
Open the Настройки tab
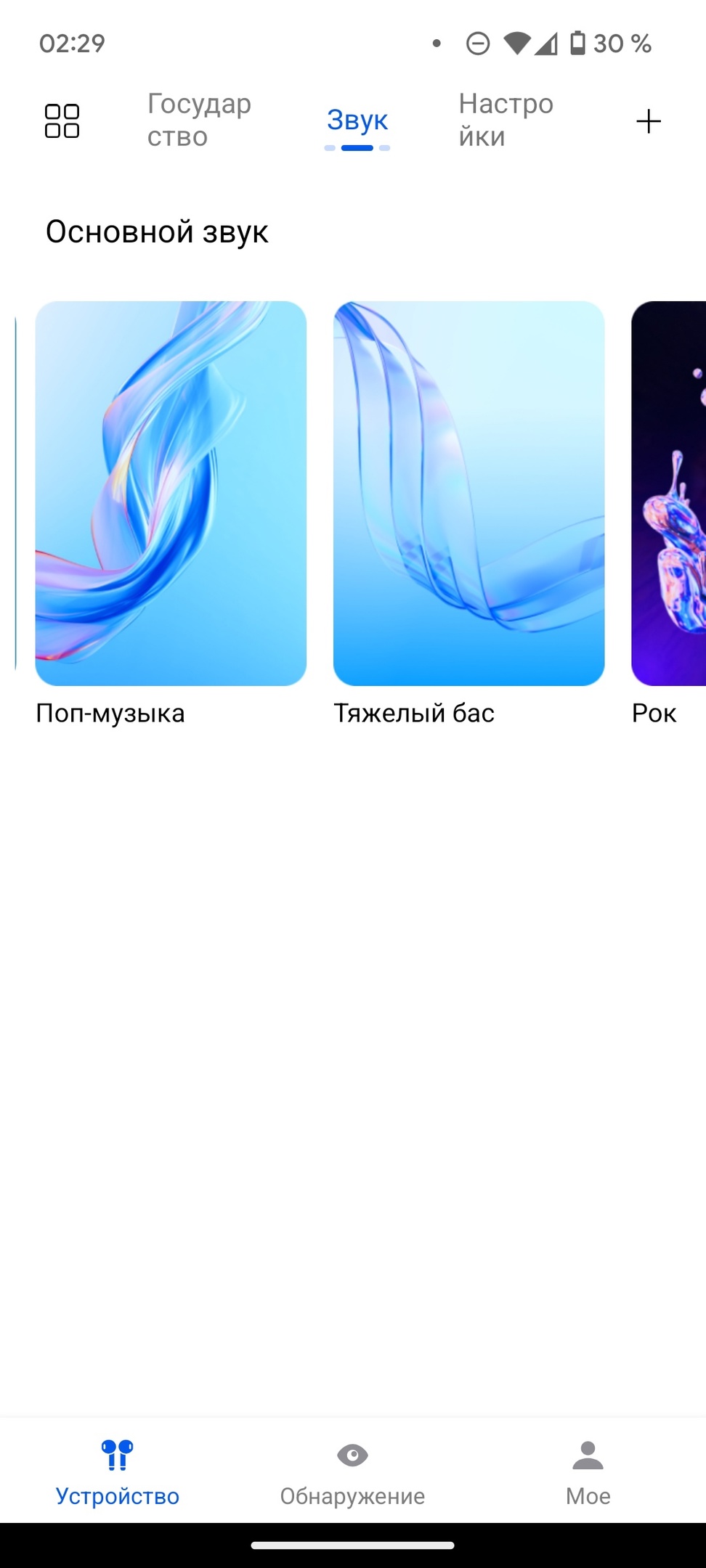click(x=506, y=121)
